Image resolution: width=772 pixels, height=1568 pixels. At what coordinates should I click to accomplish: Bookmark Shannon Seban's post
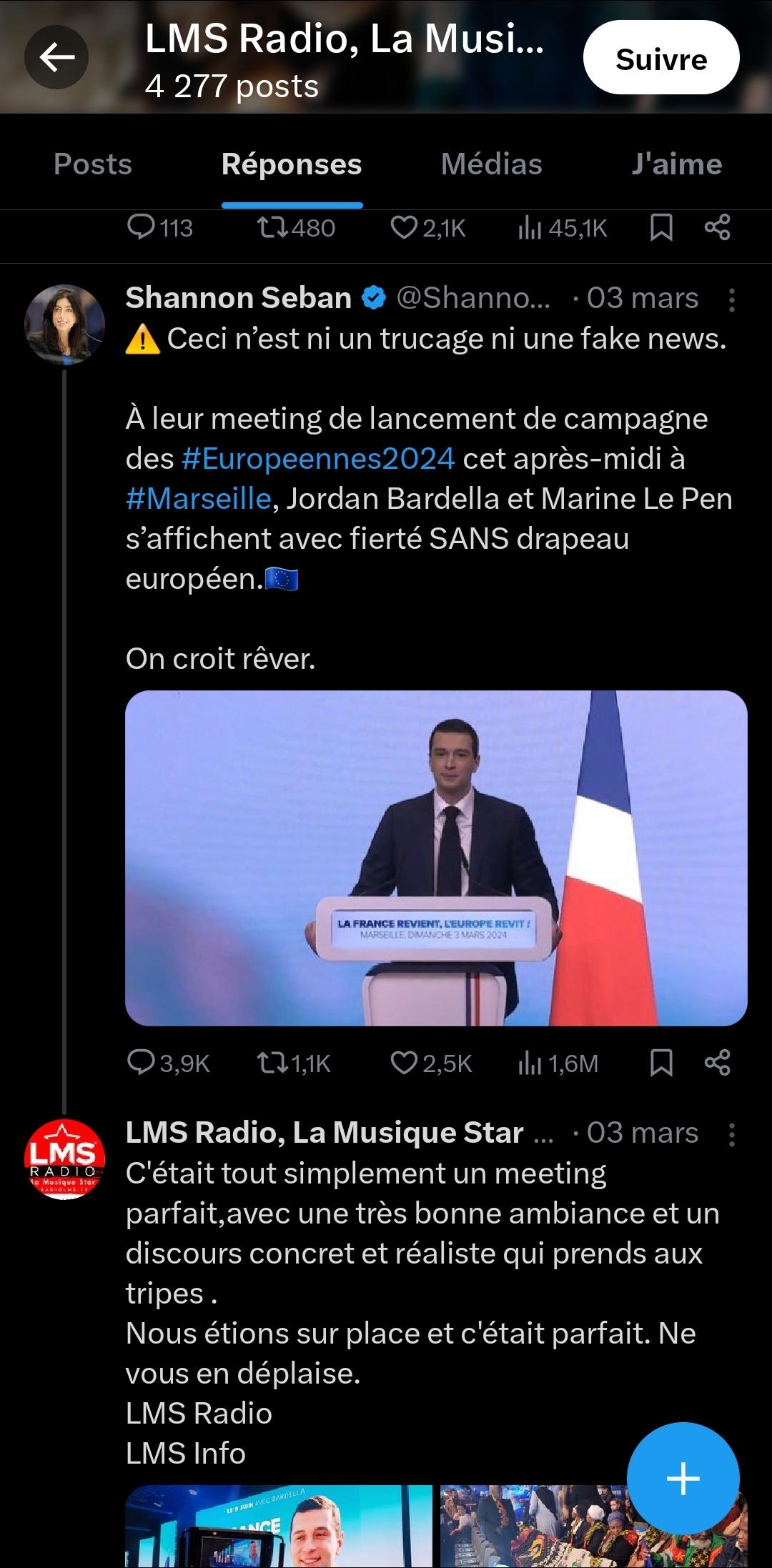[x=661, y=1063]
